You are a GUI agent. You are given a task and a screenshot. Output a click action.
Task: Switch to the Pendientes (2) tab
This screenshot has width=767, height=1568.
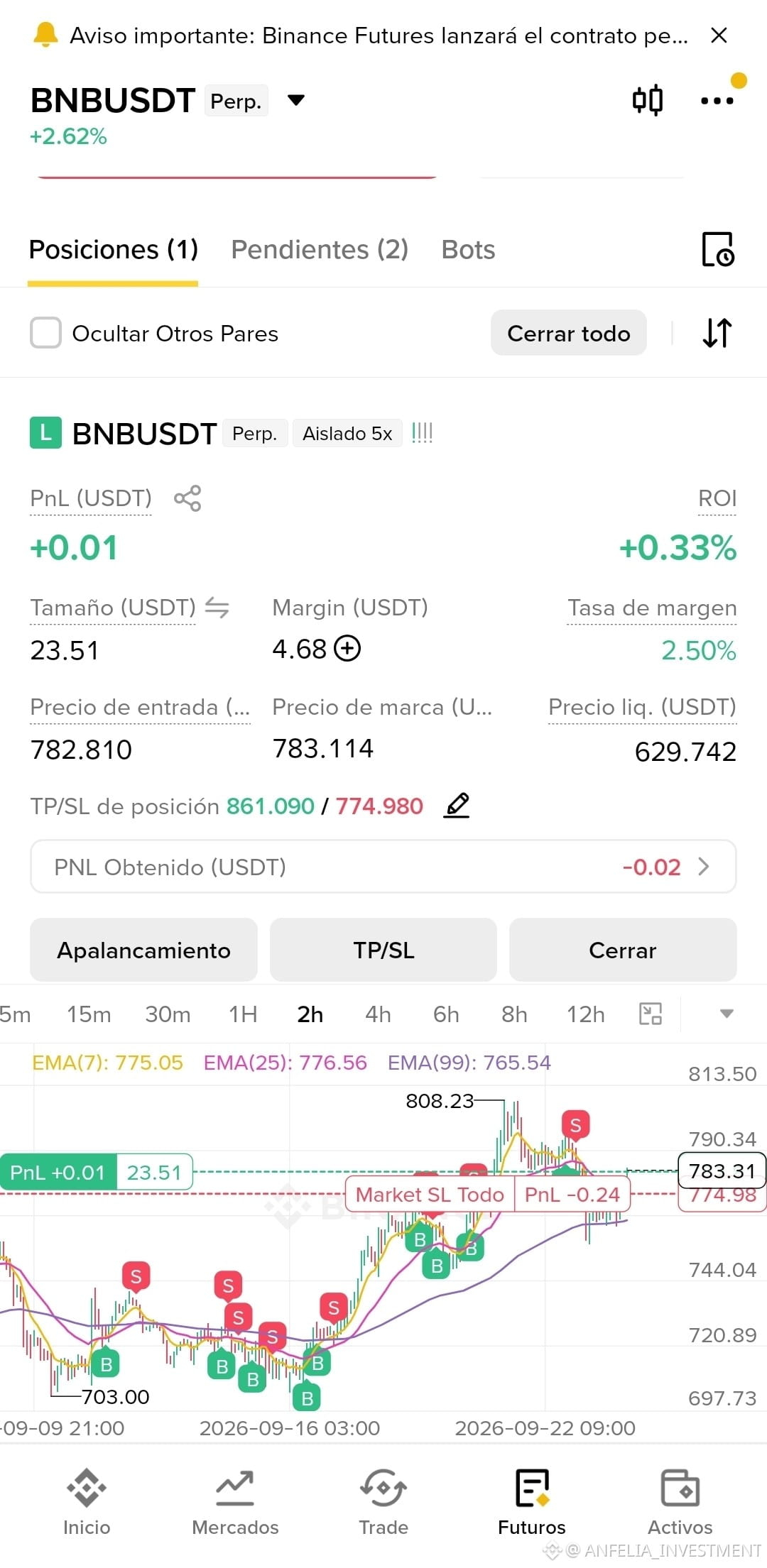point(320,250)
